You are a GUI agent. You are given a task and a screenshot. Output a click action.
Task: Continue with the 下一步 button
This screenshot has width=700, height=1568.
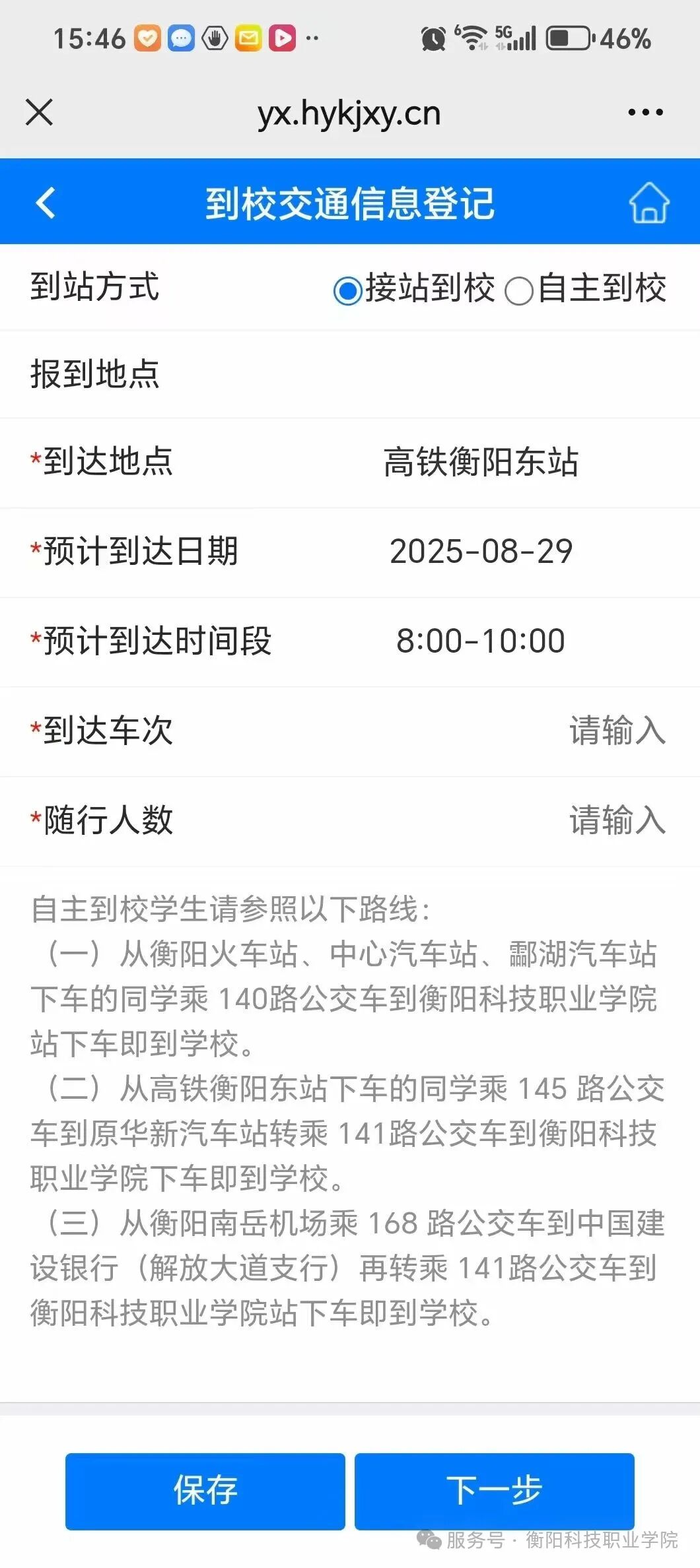tap(494, 1491)
